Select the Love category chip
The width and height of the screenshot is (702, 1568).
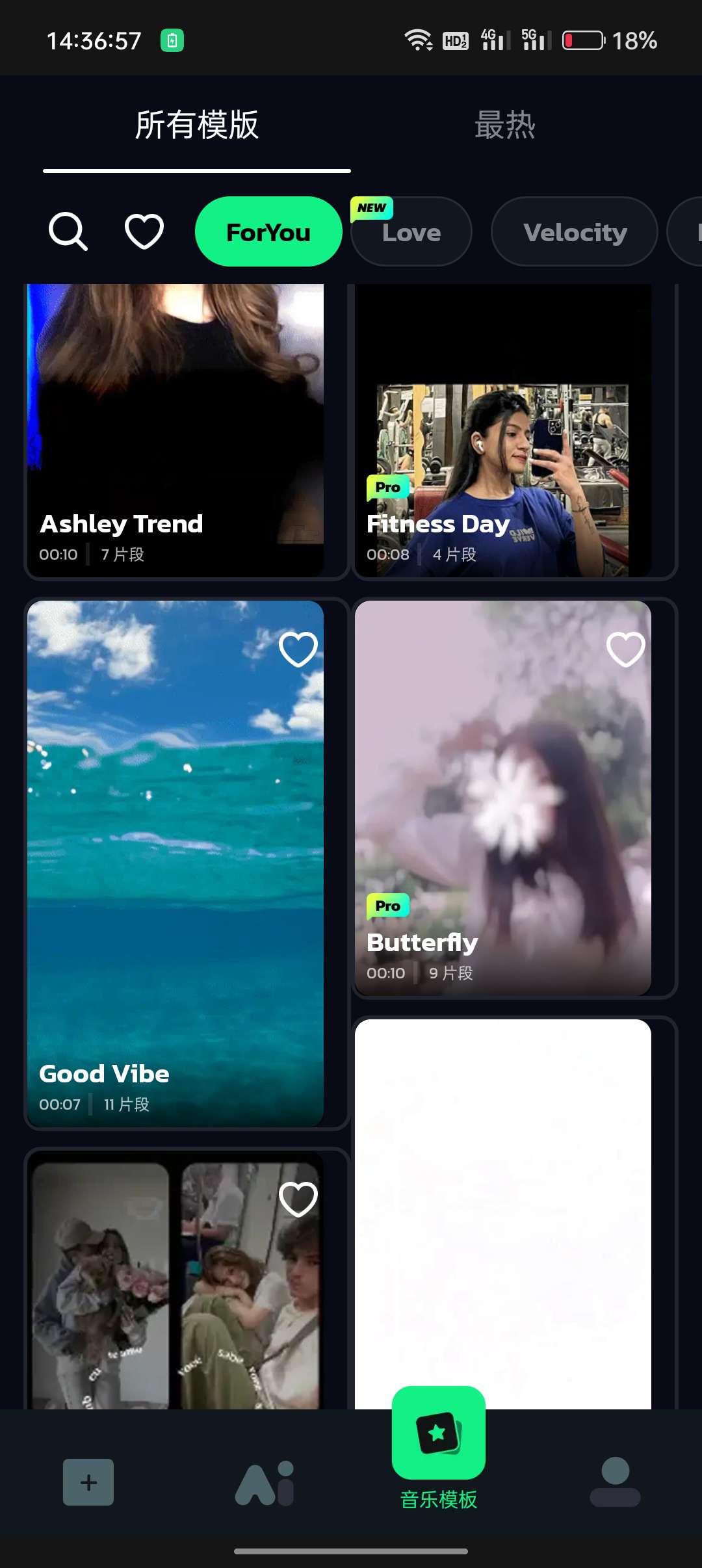[411, 233]
